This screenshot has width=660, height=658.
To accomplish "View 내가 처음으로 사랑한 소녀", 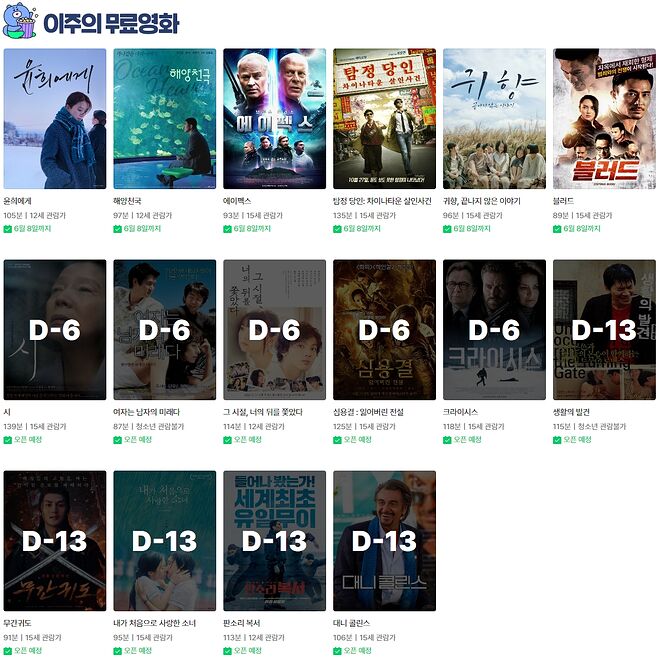I will (x=164, y=541).
